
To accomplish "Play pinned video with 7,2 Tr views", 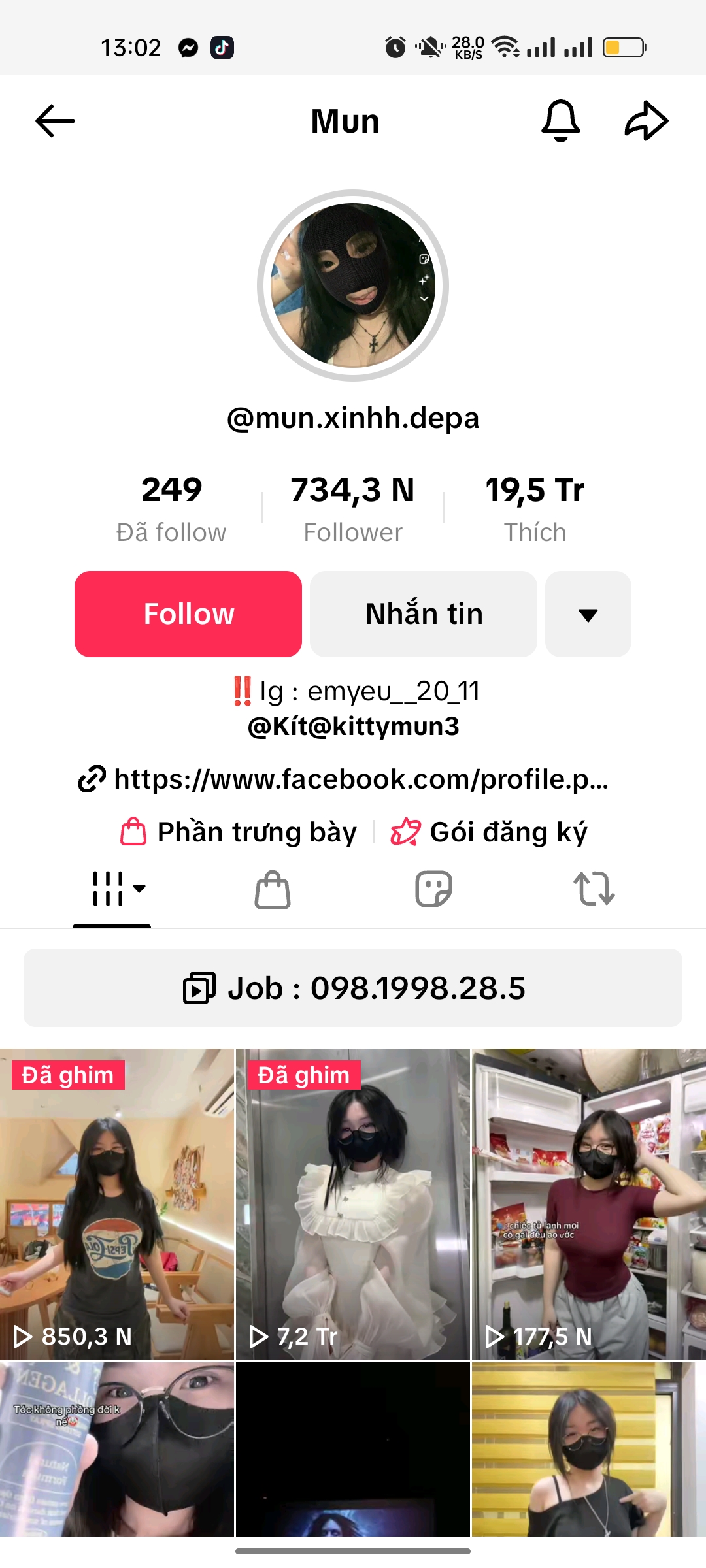I will (353, 1203).
